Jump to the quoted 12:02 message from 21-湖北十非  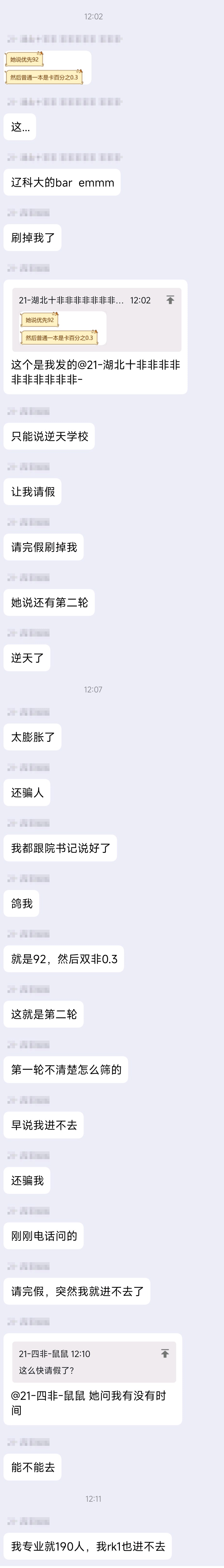(x=170, y=300)
